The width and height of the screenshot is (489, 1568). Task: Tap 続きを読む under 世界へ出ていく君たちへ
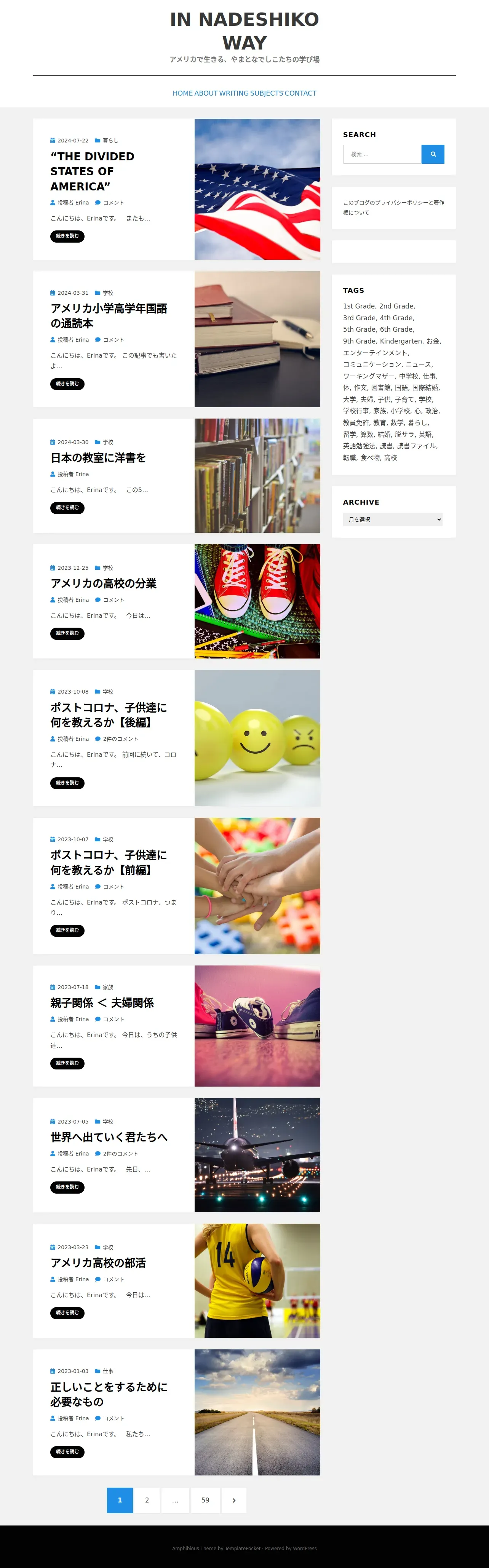tap(67, 1186)
